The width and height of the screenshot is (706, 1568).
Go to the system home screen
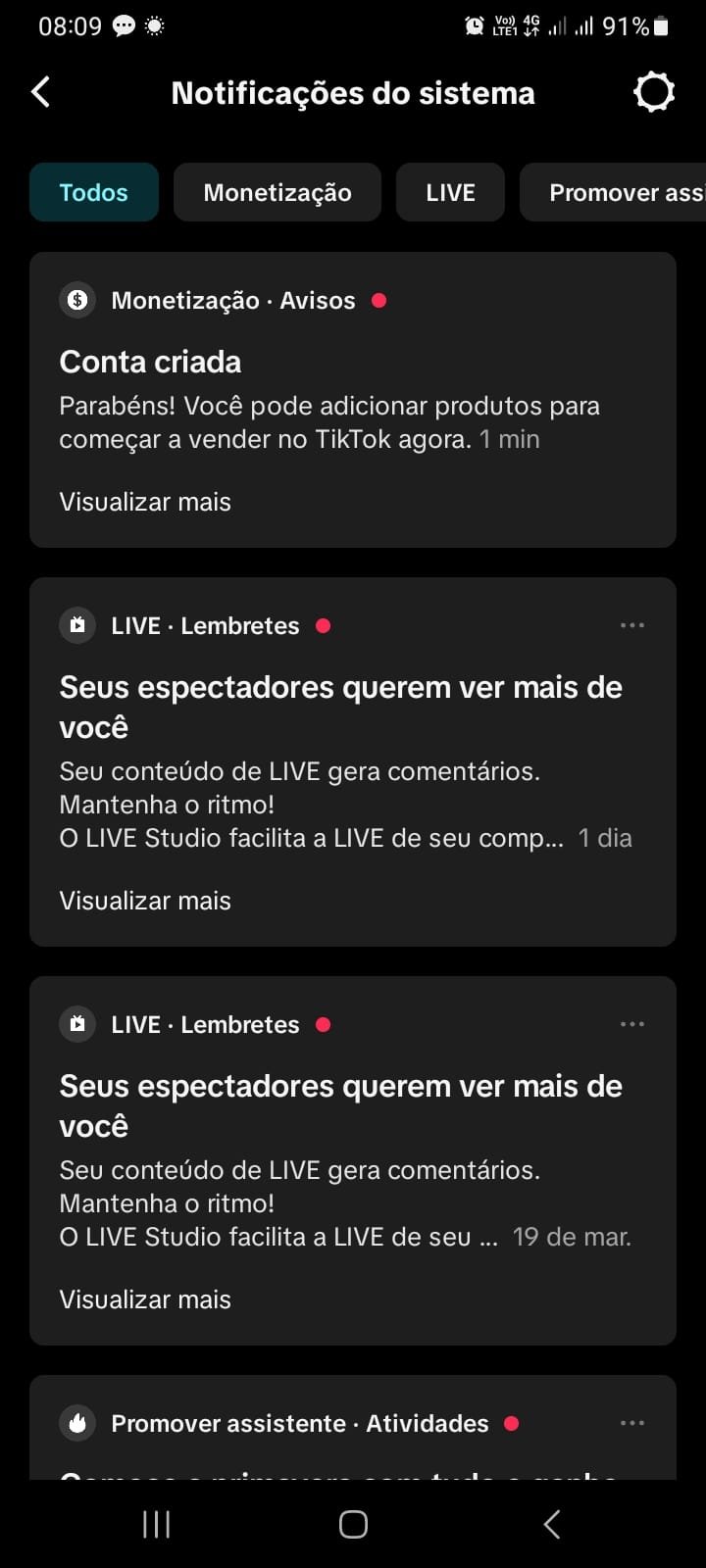pos(353,1524)
